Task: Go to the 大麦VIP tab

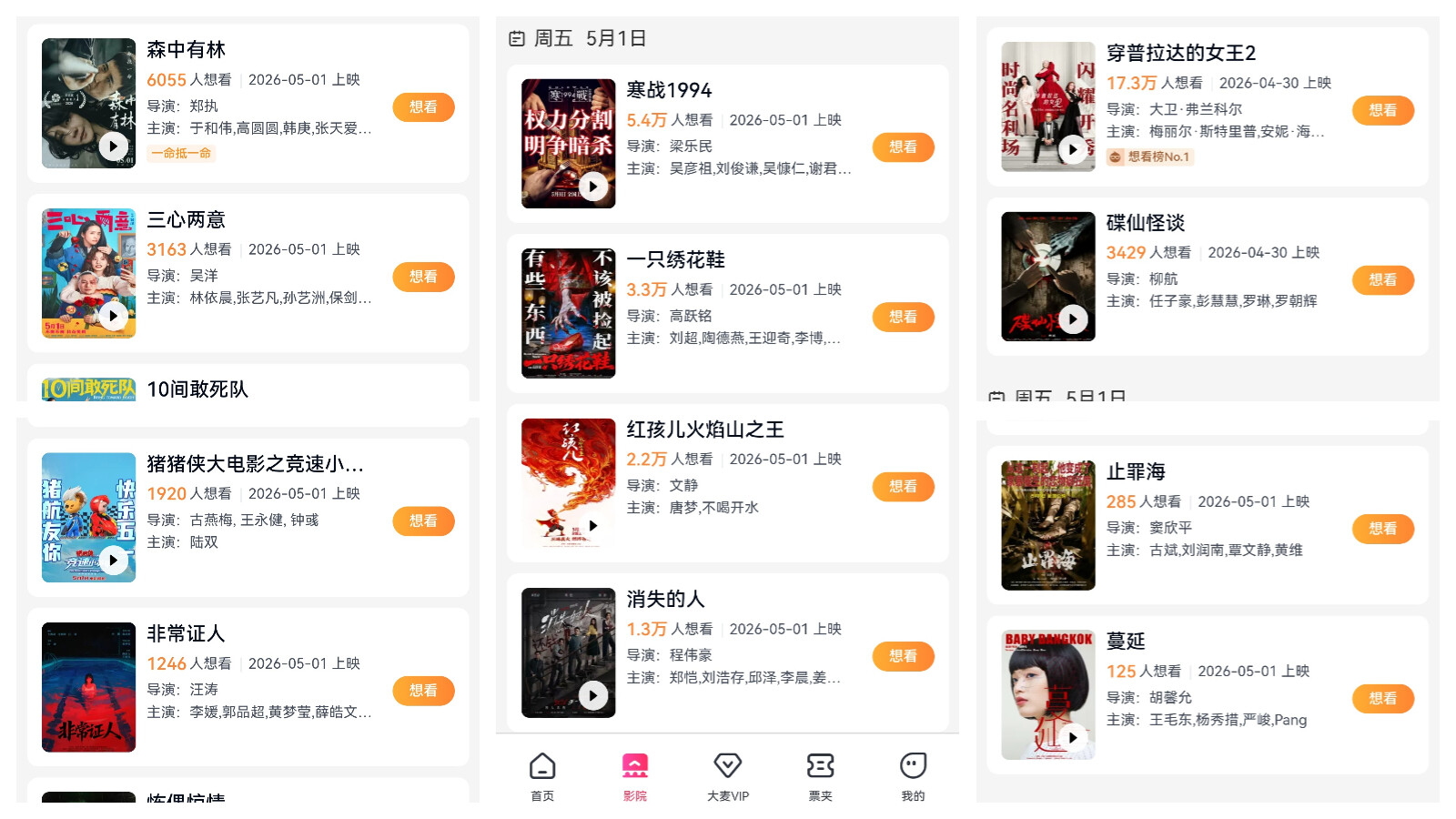Action: click(x=728, y=774)
